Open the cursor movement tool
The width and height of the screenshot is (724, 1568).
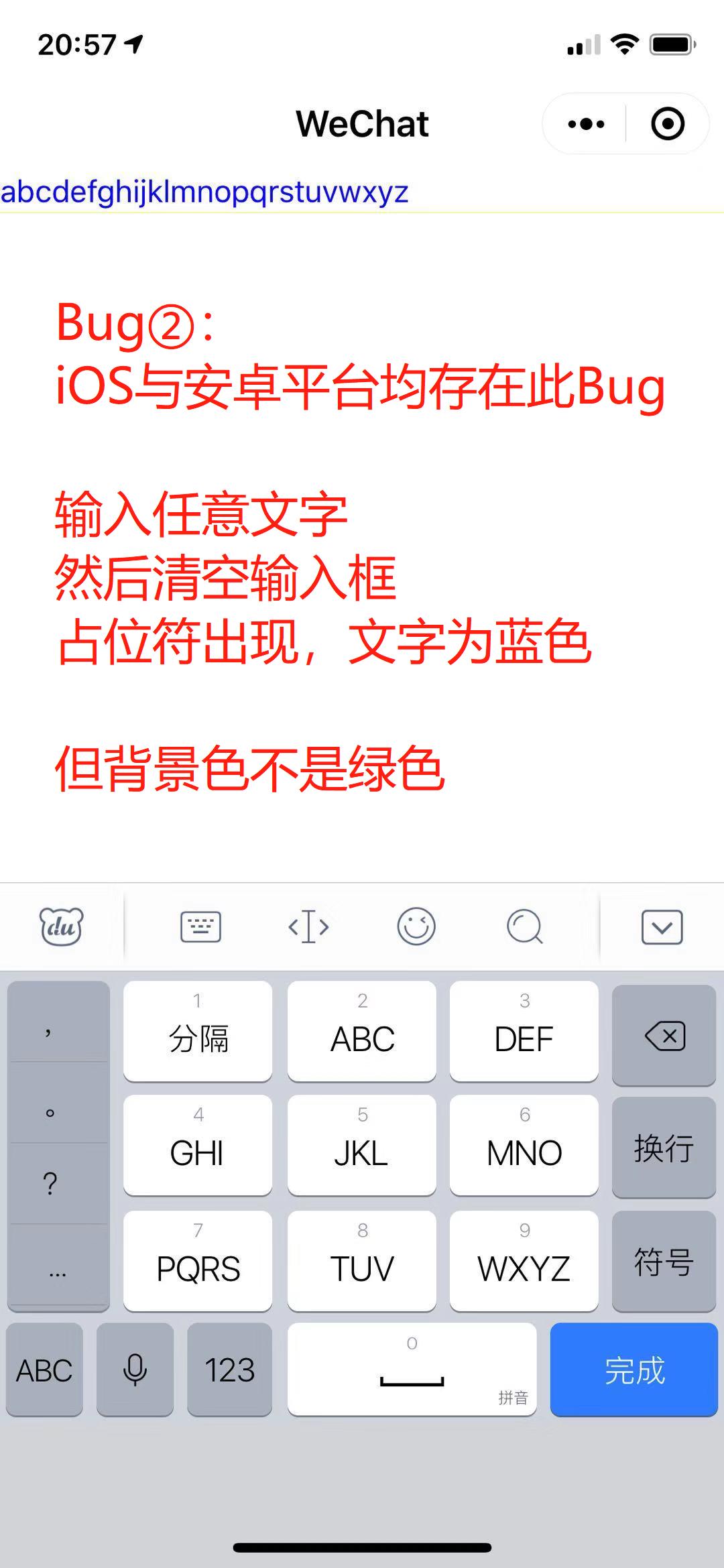click(x=308, y=926)
